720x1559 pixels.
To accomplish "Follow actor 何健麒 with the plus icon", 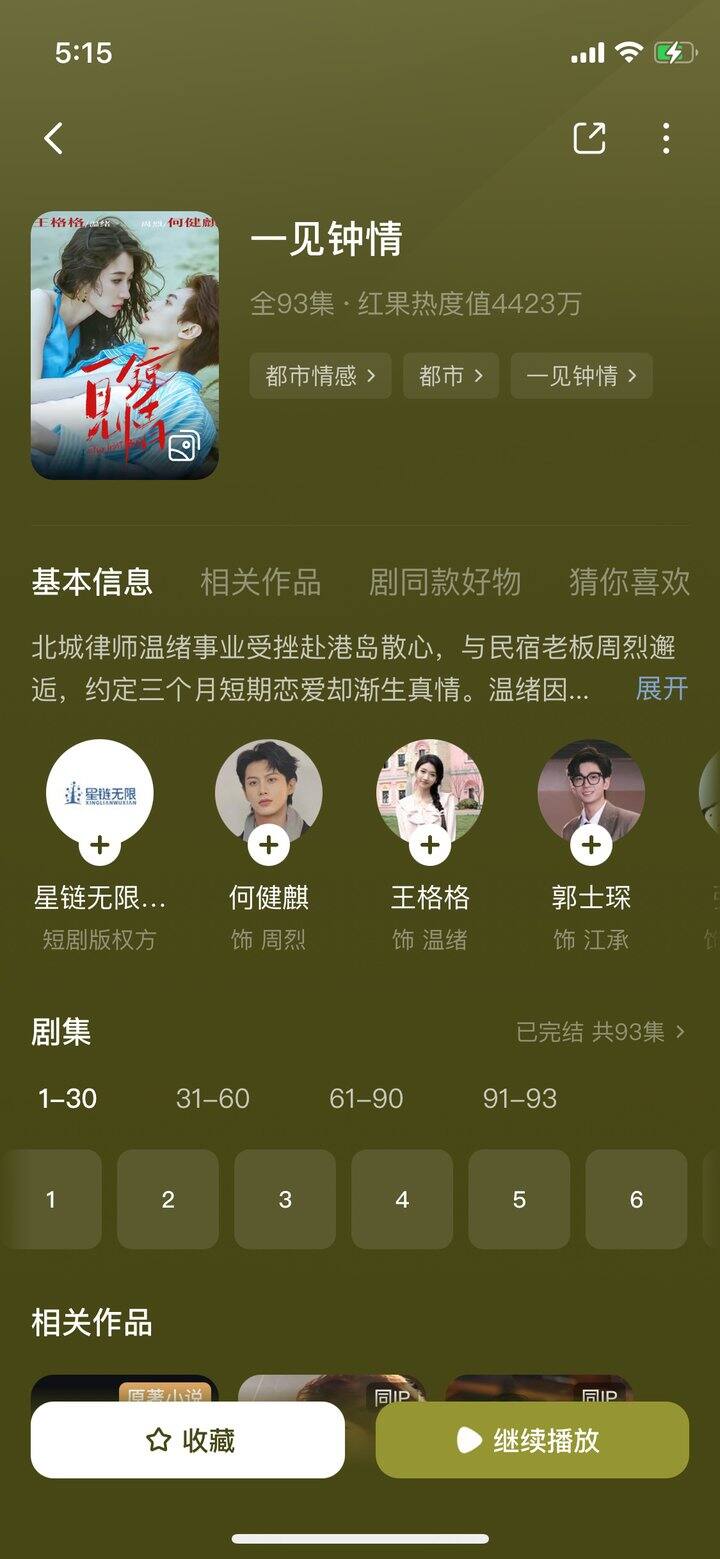I will pos(269,846).
